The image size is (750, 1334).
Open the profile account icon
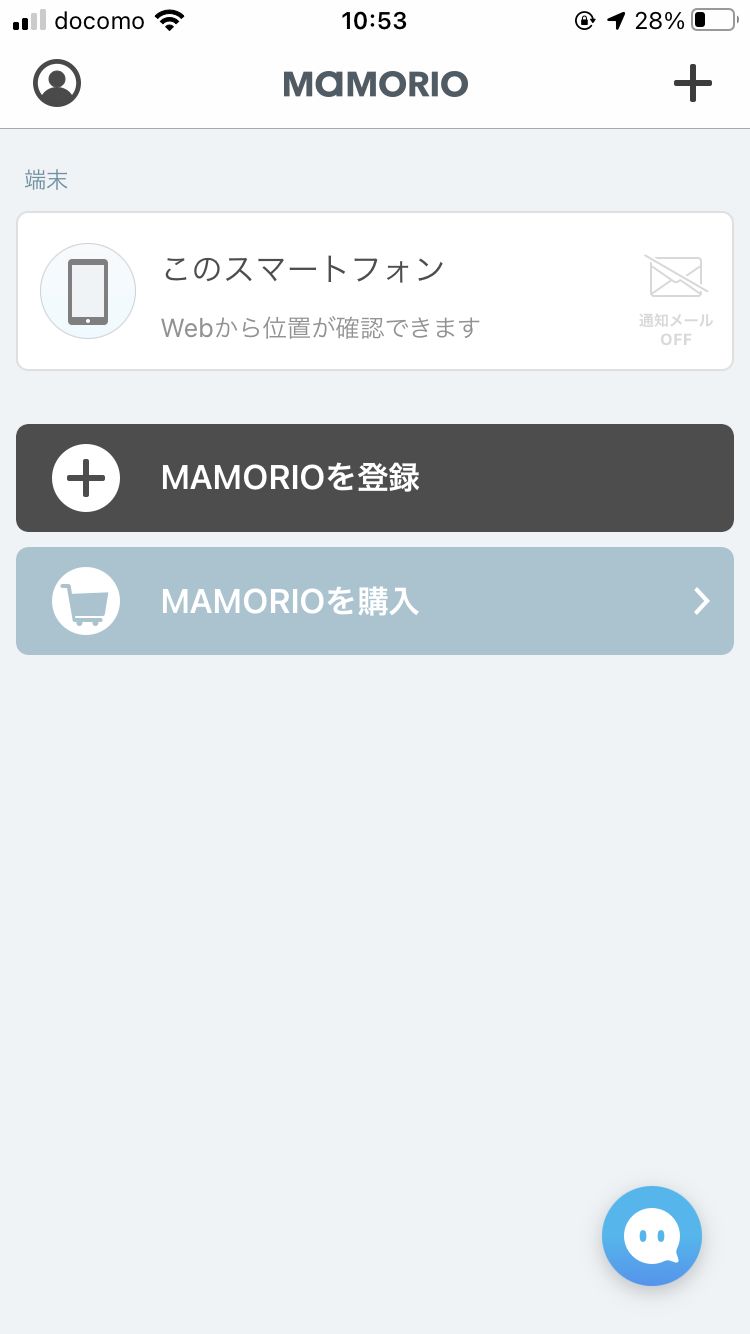pos(57,83)
